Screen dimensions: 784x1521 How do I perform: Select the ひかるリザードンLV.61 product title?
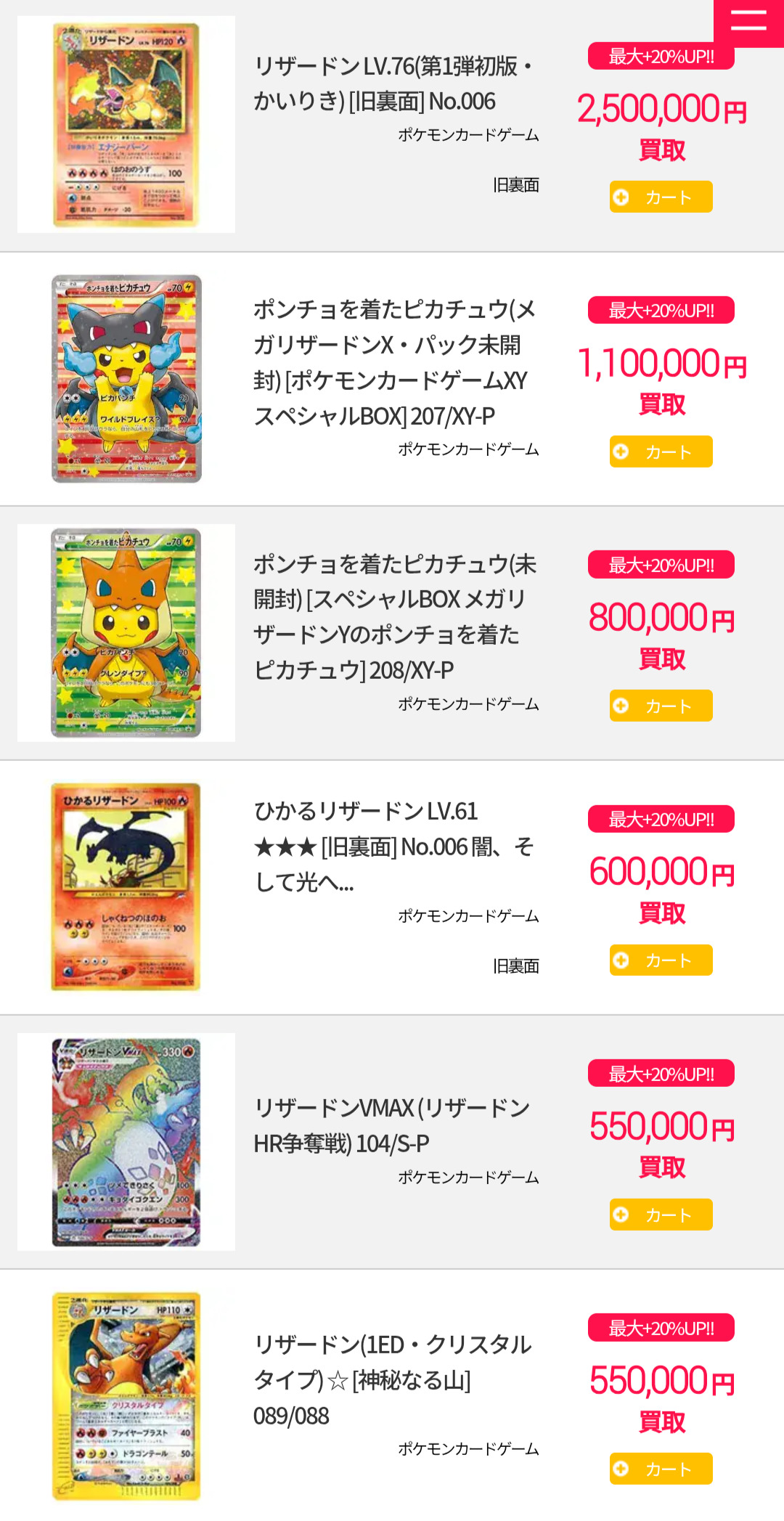(x=392, y=847)
